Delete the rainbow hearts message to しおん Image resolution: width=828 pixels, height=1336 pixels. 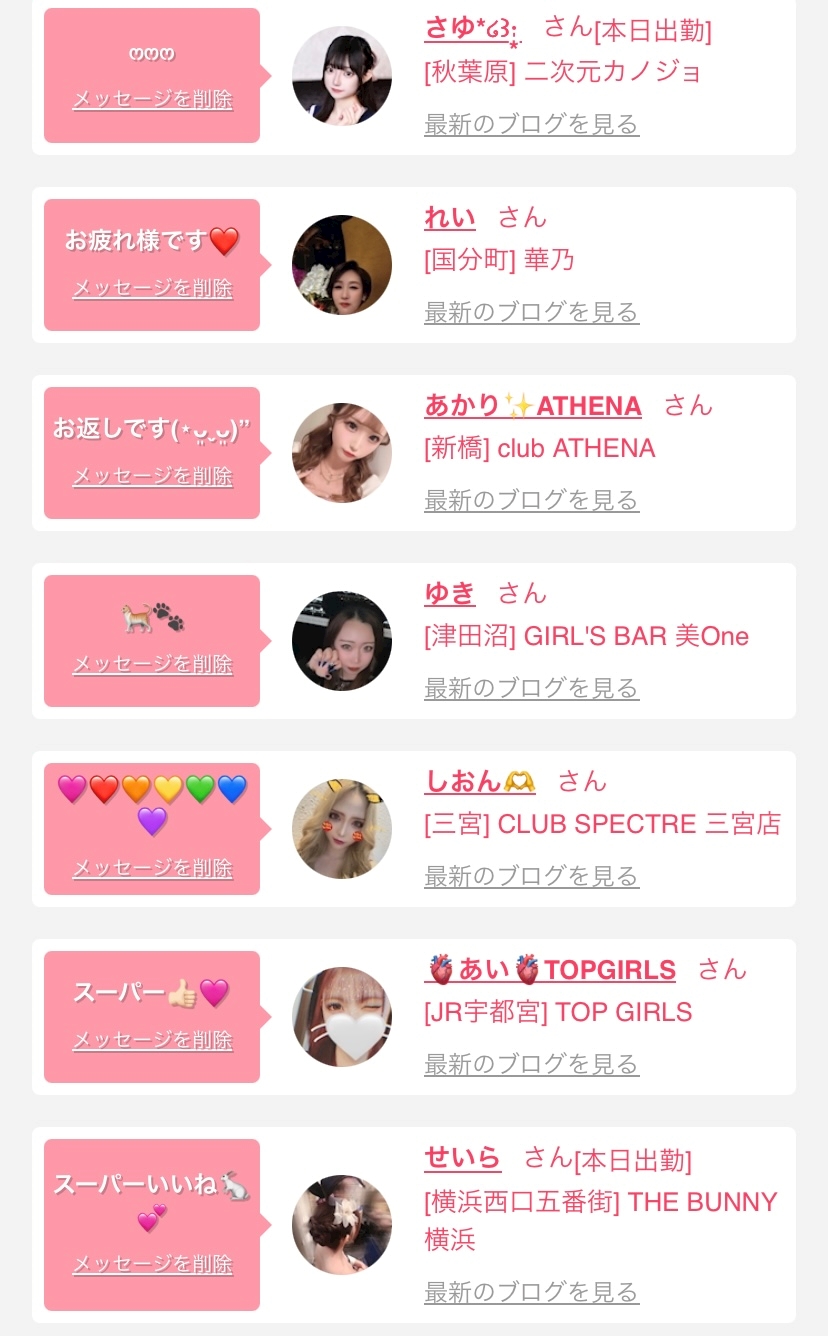(153, 868)
